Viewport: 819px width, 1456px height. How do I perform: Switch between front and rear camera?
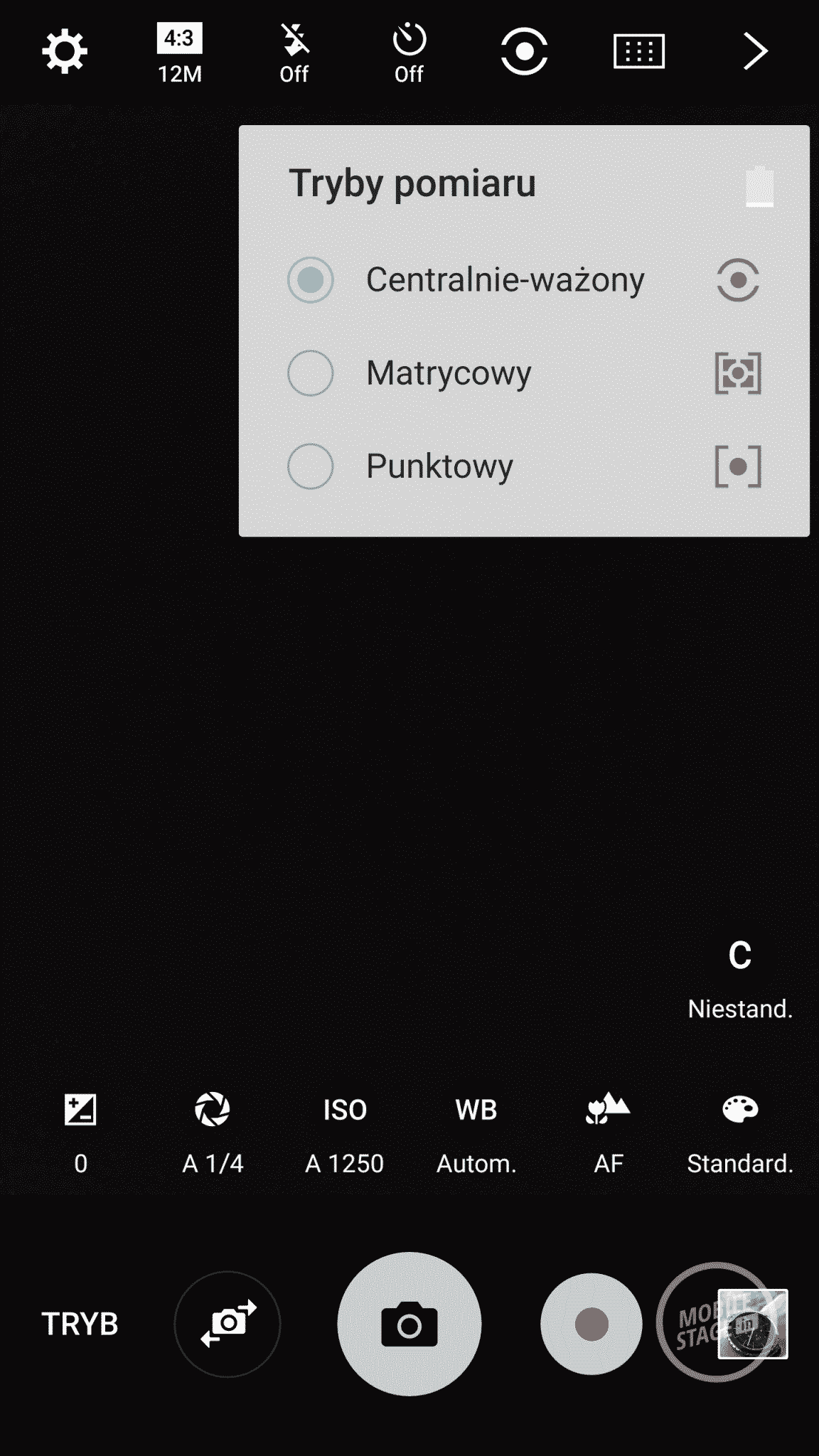(x=227, y=1324)
